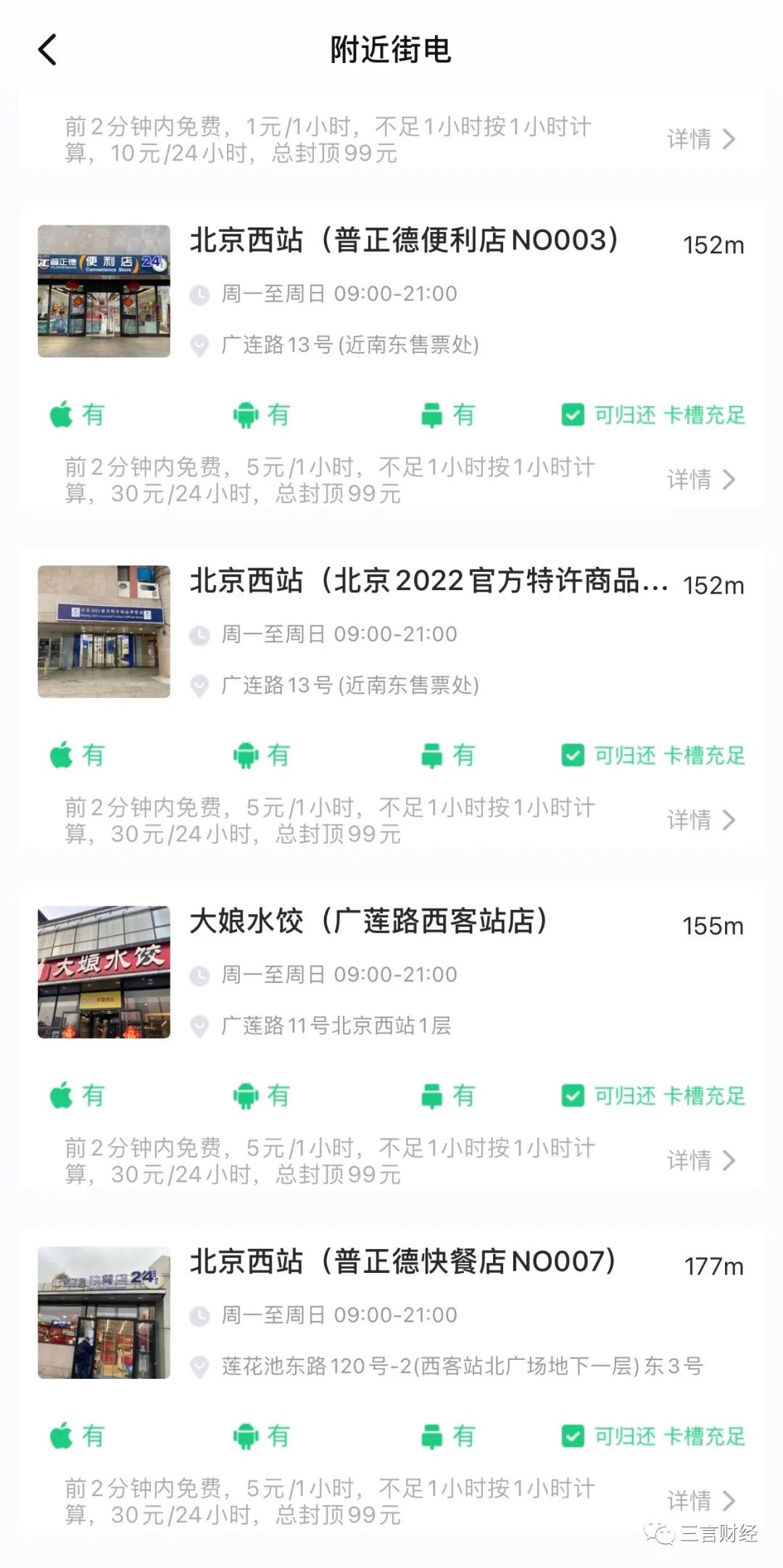
Task: Open 大娘水饺（广莲路西客站店）station
Action: [368, 922]
